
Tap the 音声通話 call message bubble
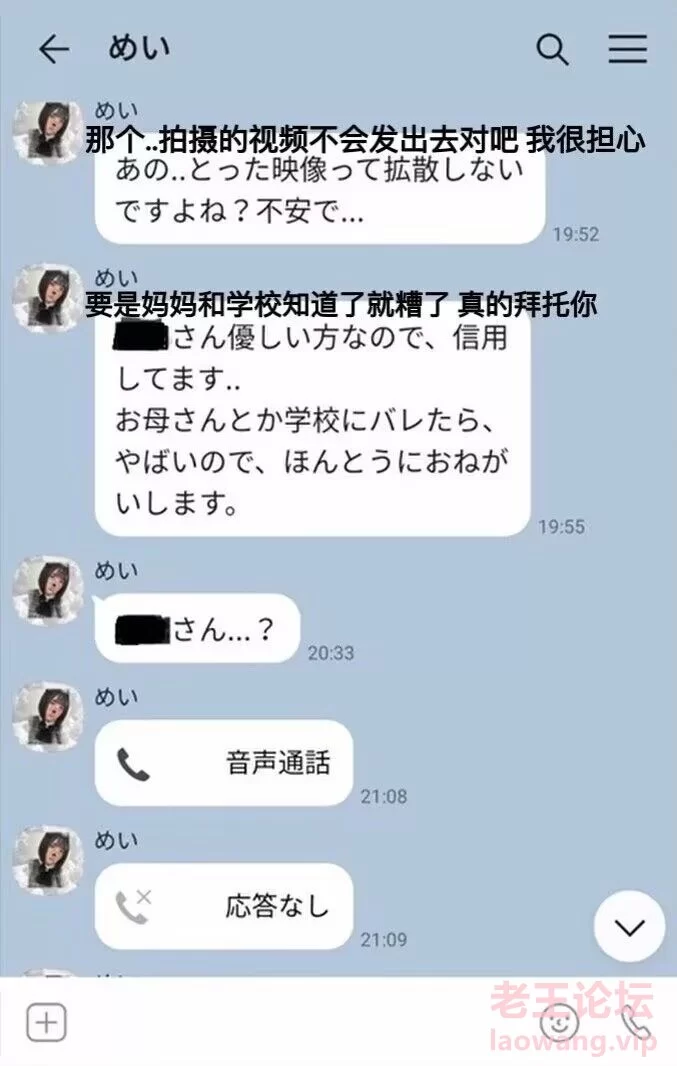pos(224,764)
